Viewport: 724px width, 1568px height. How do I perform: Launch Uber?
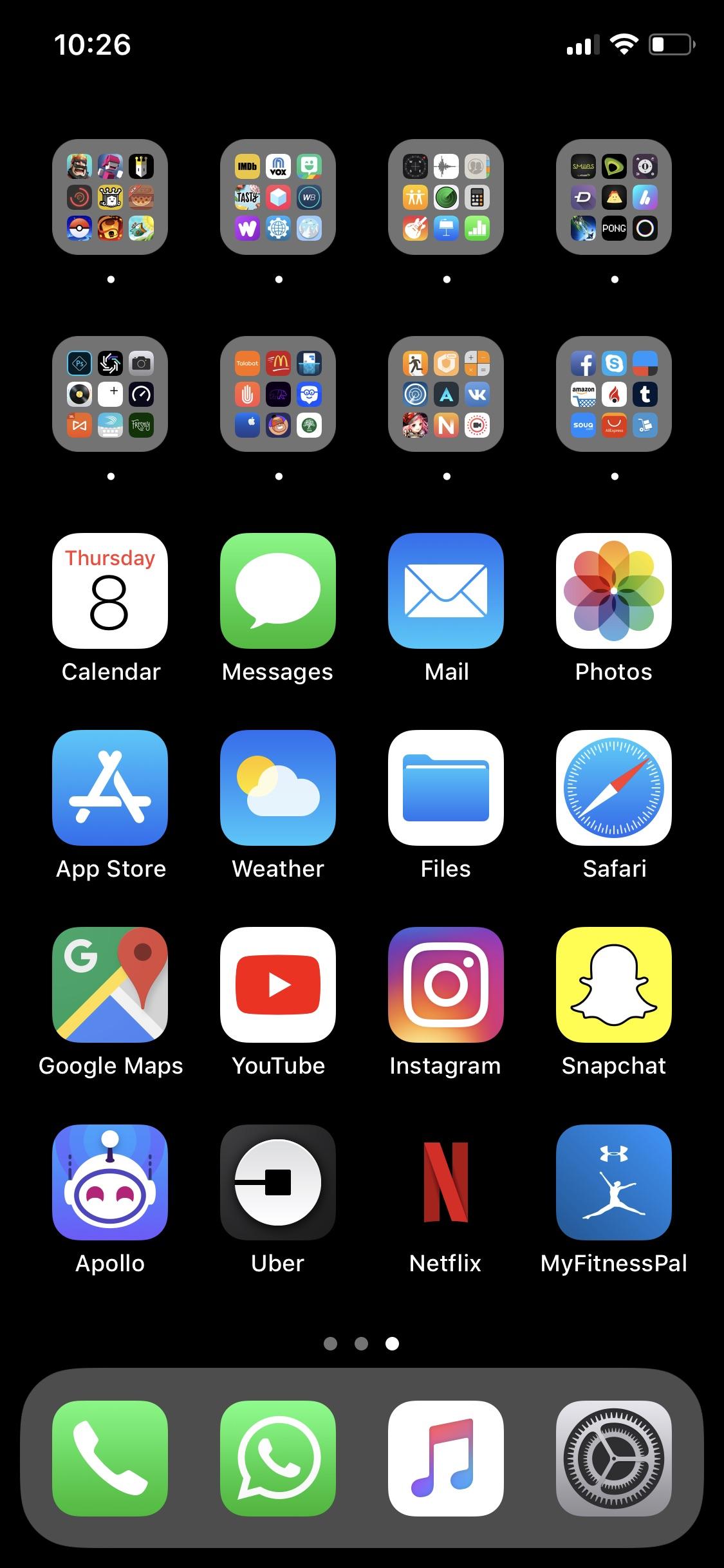coord(278,1182)
